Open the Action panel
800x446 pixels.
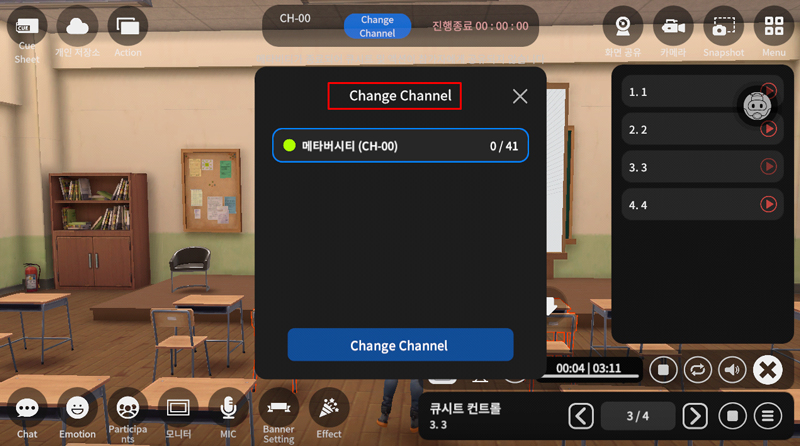coord(127,27)
